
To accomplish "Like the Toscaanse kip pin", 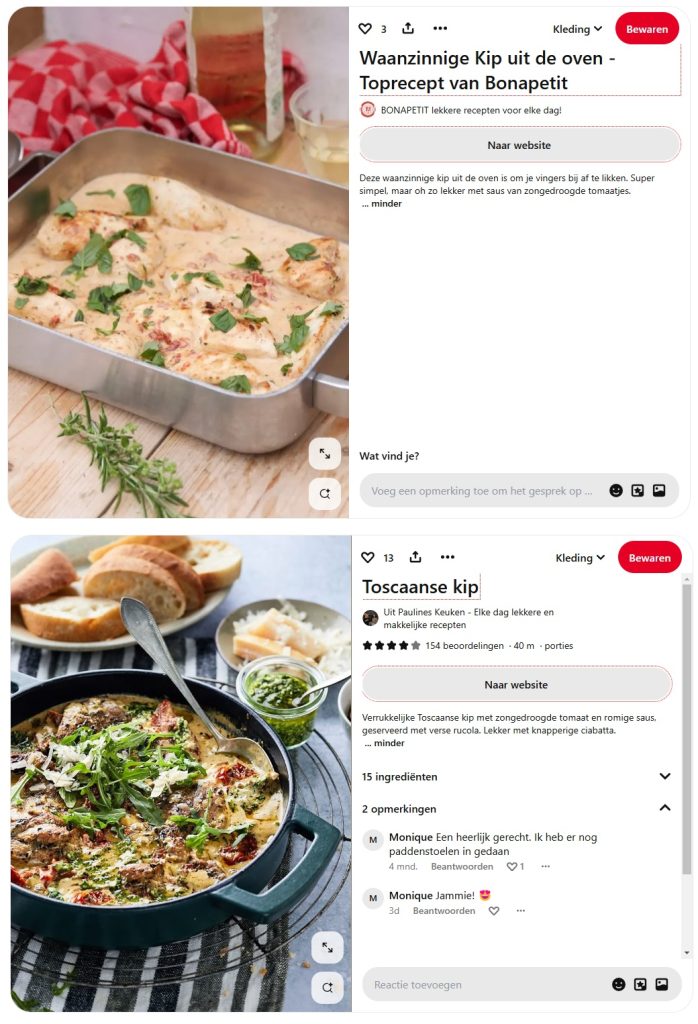I will (368, 557).
